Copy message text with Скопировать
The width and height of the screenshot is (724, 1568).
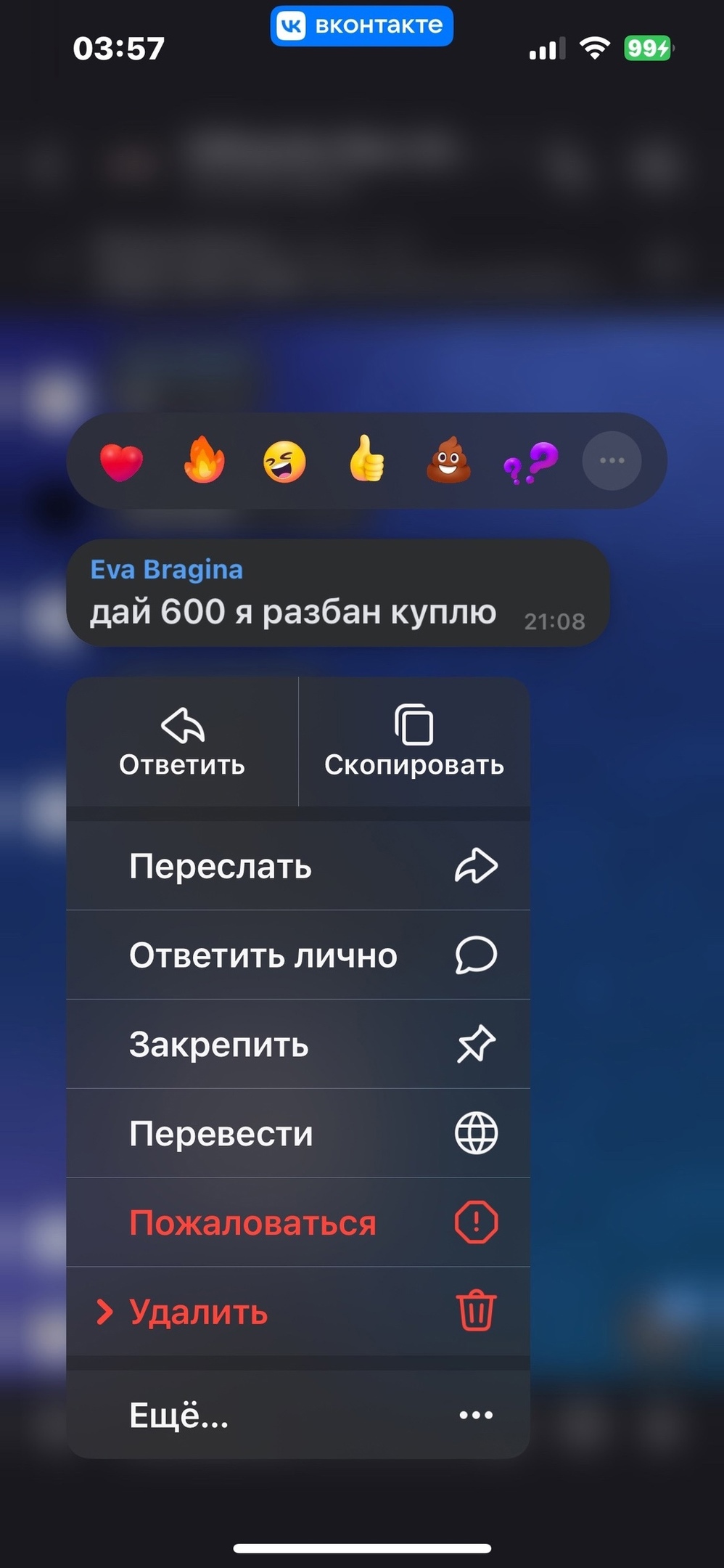tap(414, 742)
